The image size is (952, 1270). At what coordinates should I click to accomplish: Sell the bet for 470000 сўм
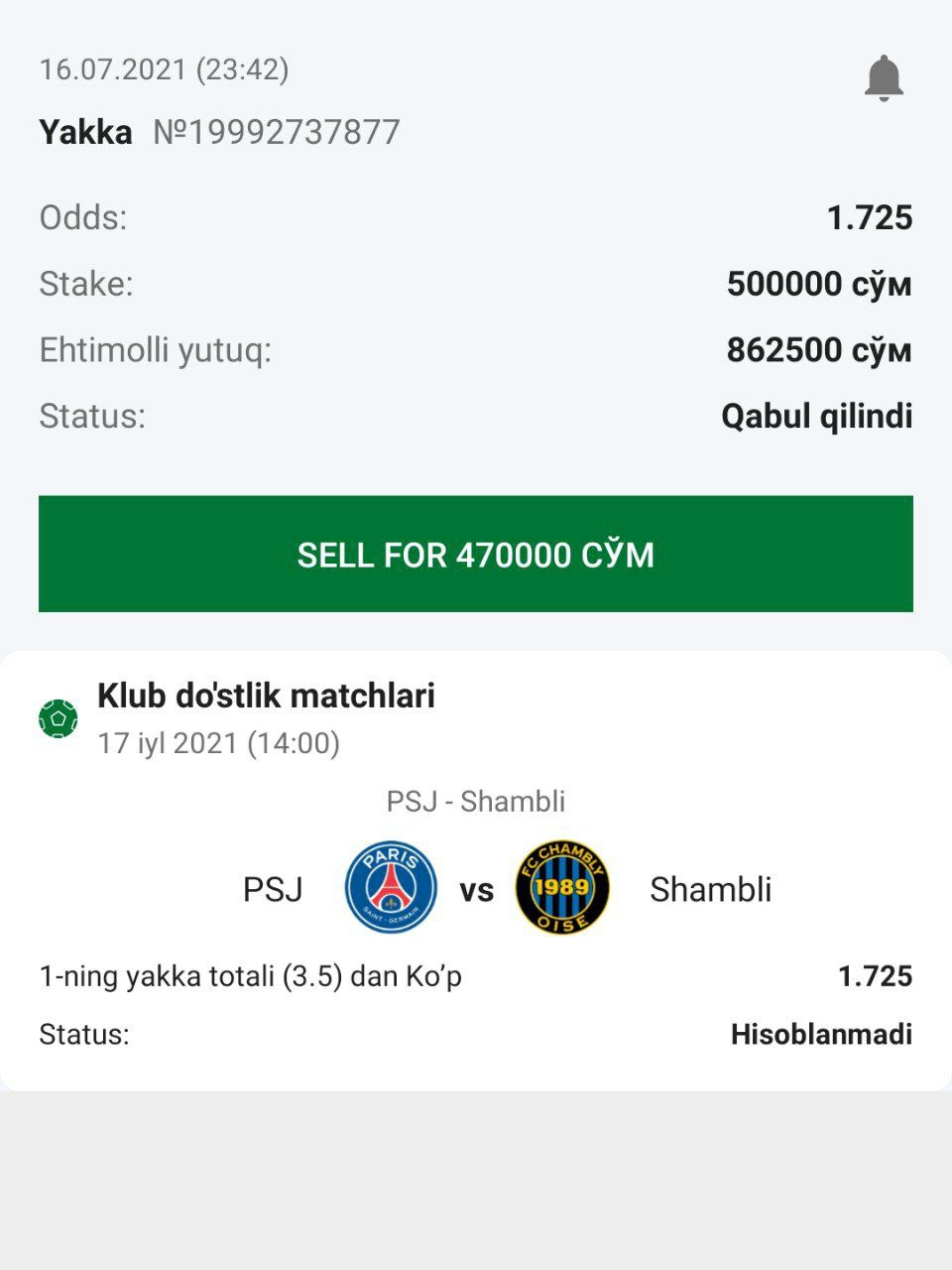[476, 554]
